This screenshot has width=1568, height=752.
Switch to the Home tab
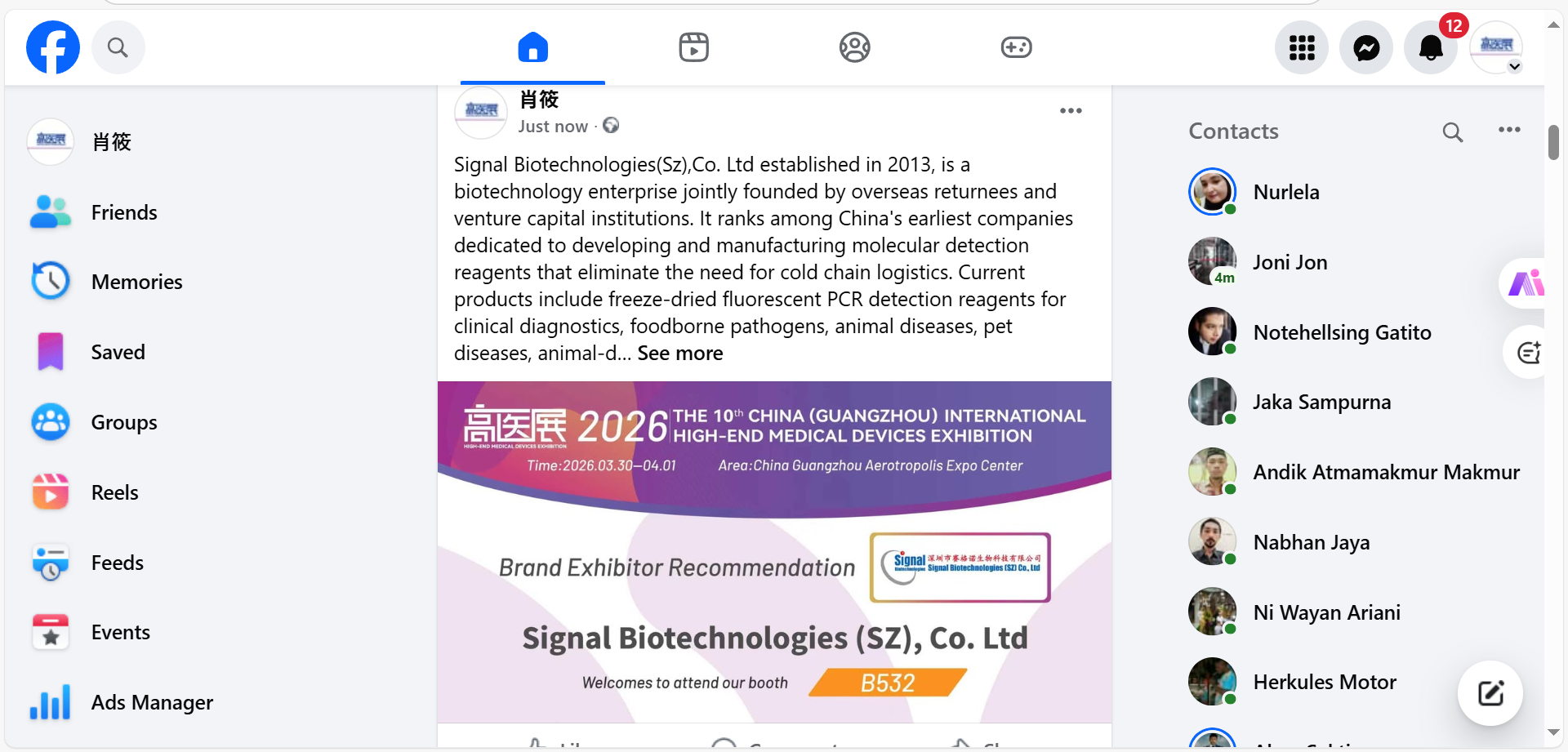[x=532, y=47]
